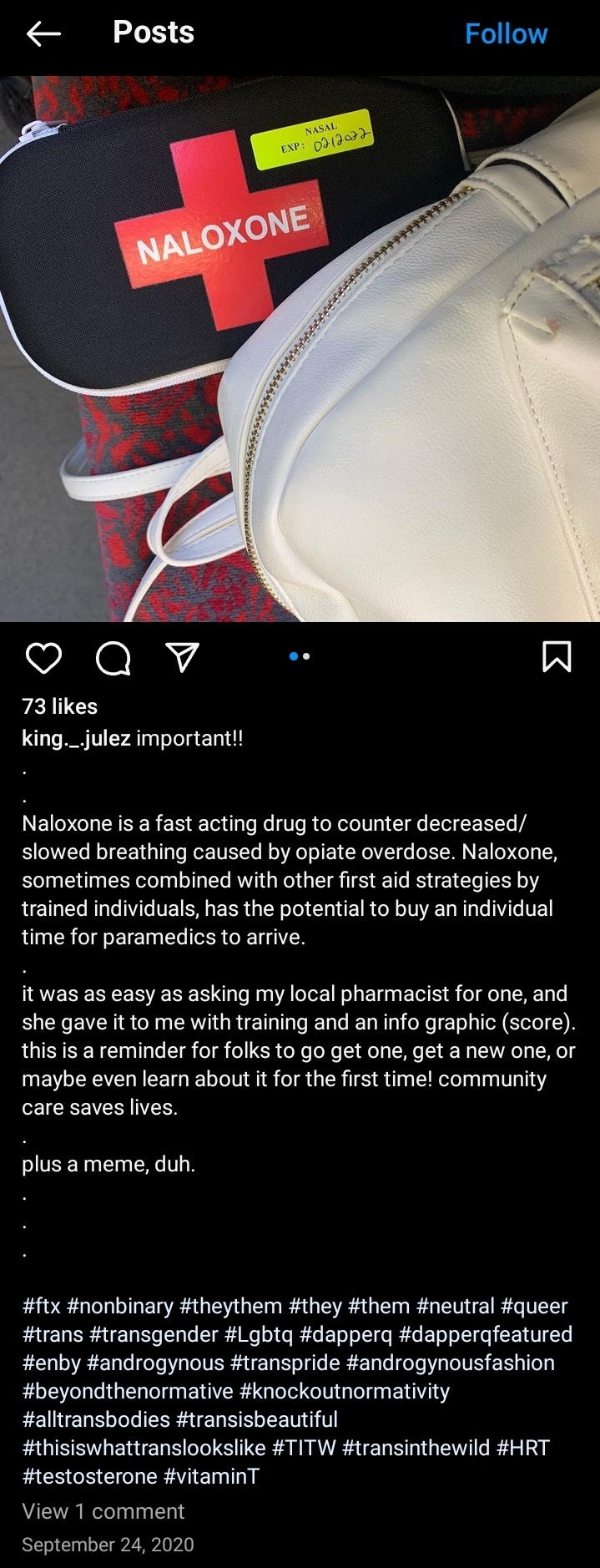Open the #transinthewild hashtag

pyautogui.click(x=416, y=1448)
